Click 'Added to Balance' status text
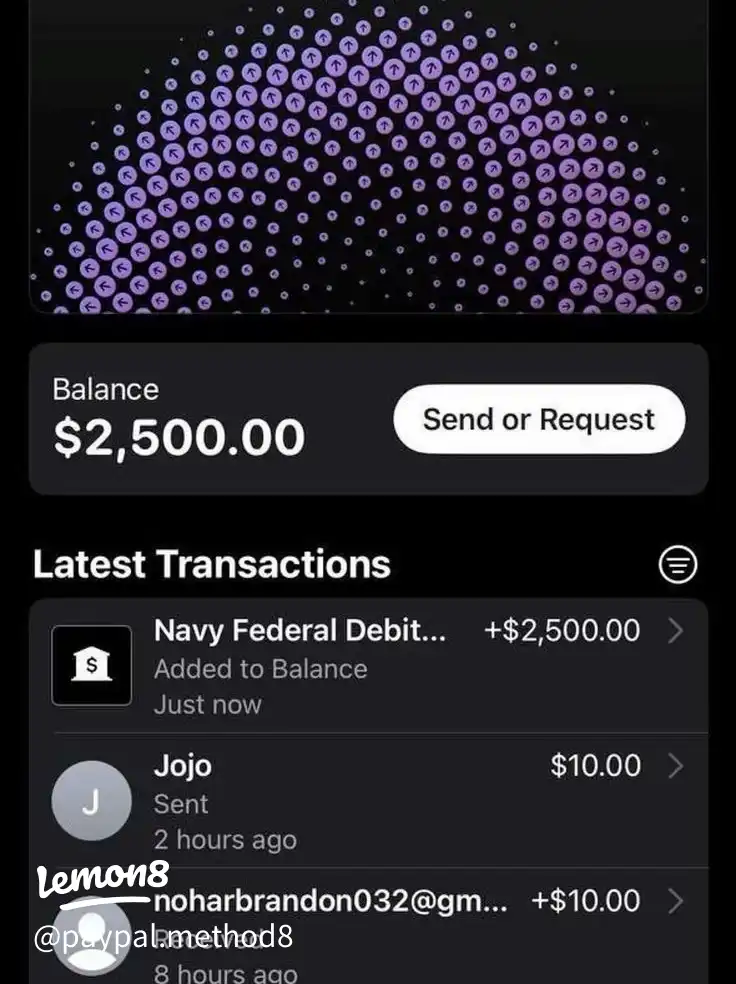The width and height of the screenshot is (736, 984). tap(261, 669)
